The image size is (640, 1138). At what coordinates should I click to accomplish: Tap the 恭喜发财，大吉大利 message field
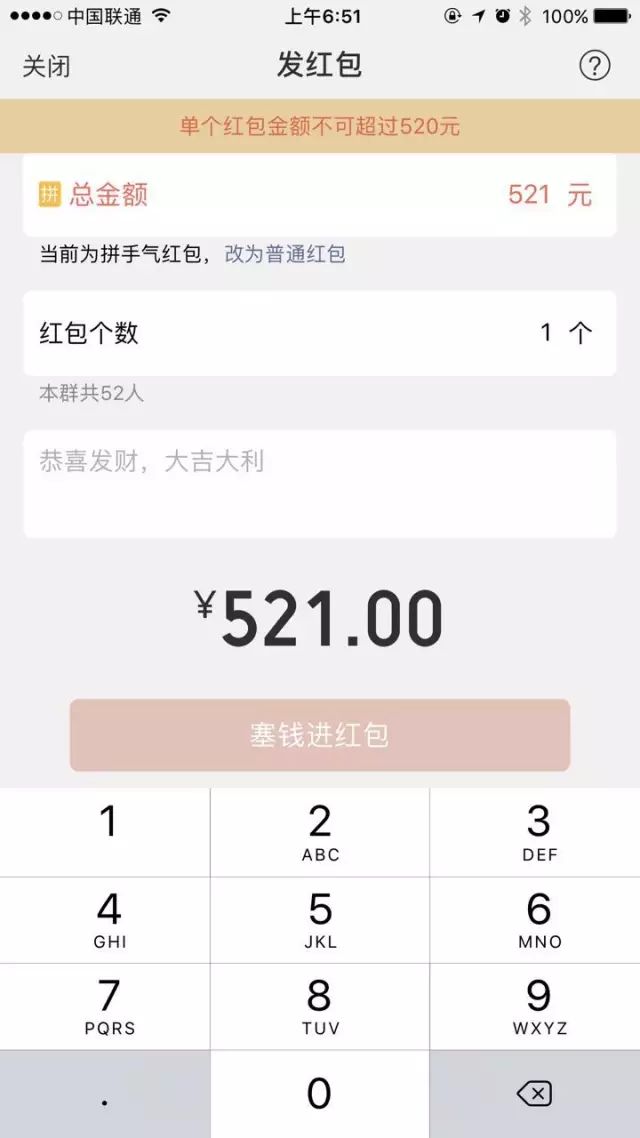tap(320, 483)
